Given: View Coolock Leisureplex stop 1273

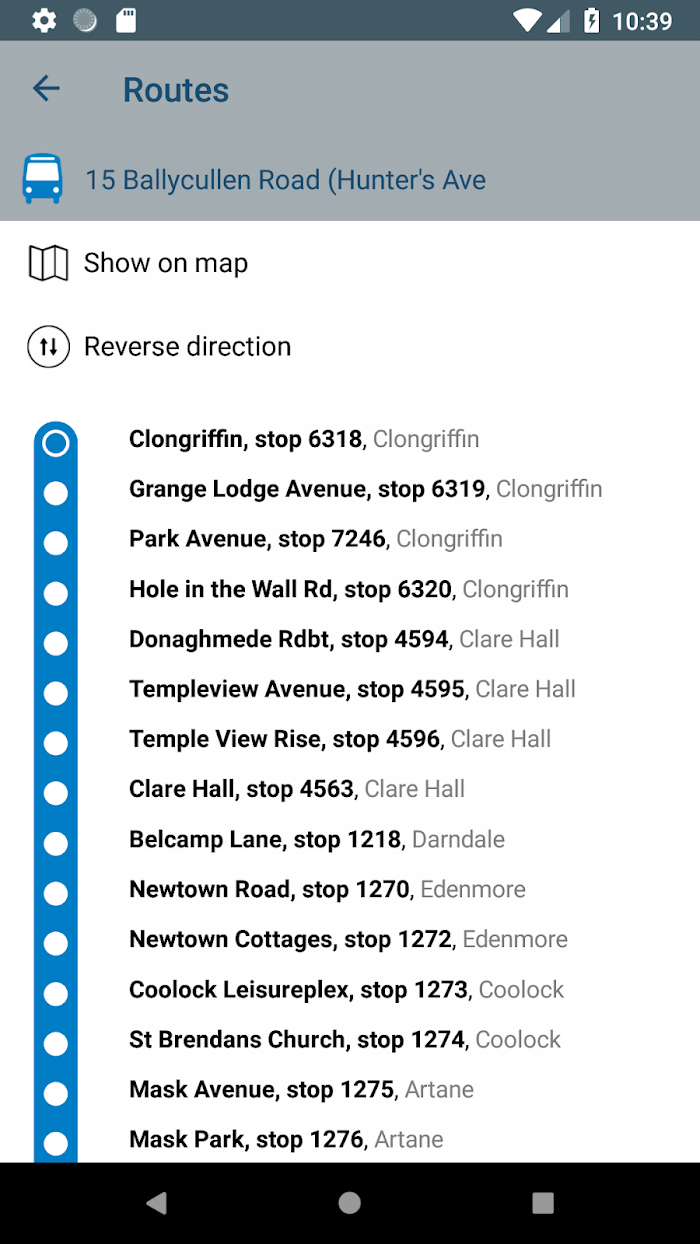Looking at the screenshot, I should 350,989.
